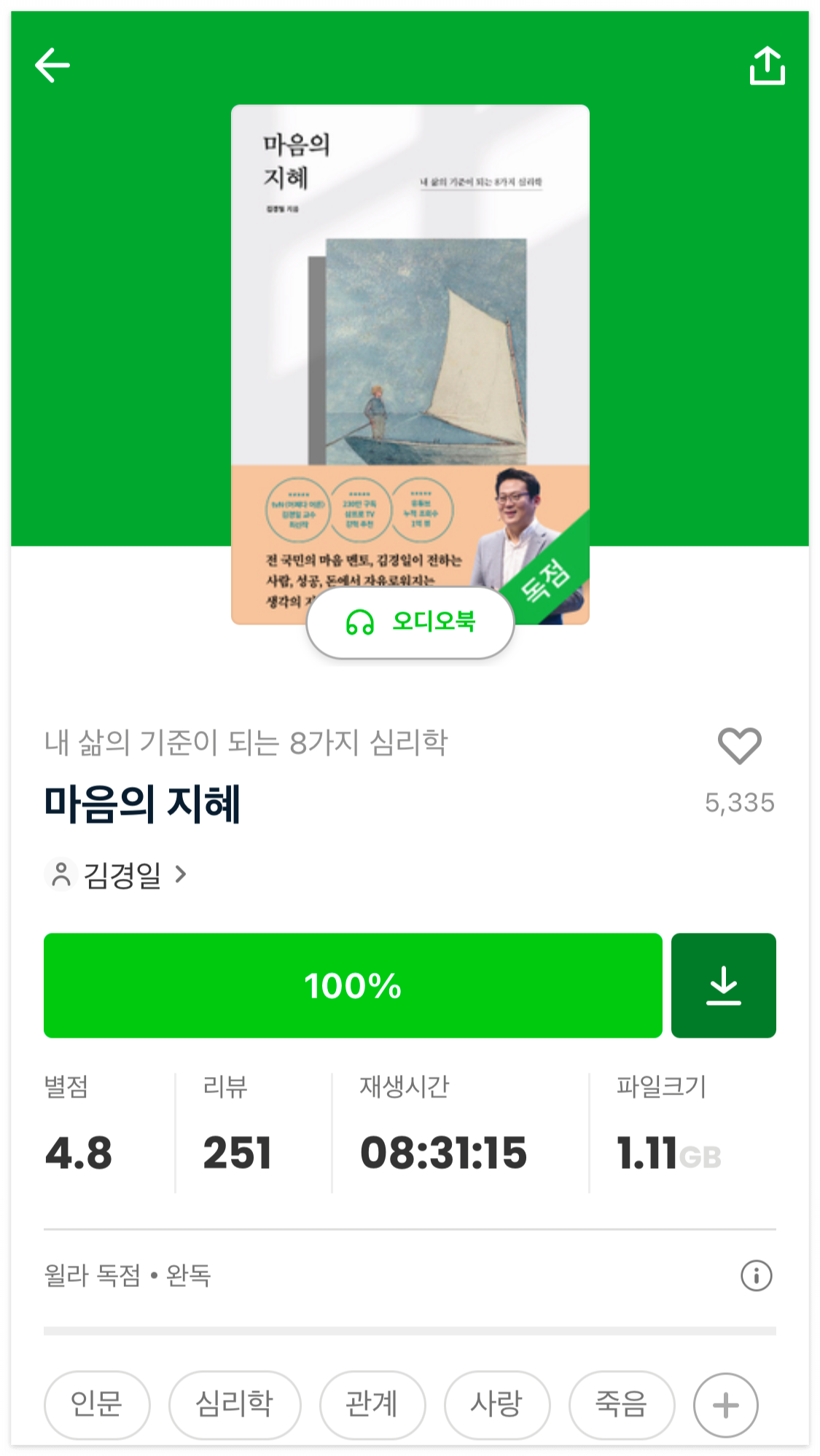The height and width of the screenshot is (1456, 820).
Task: Tap the back arrow to exit book page
Action: [x=51, y=66]
